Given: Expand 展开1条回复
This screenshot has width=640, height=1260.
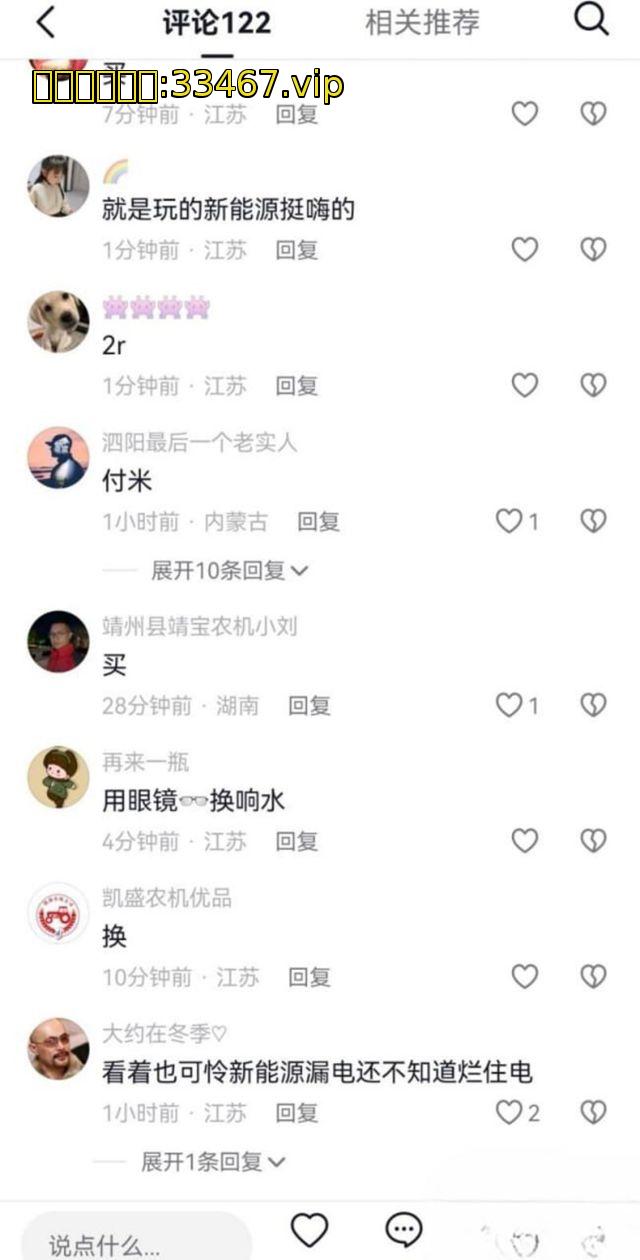Looking at the screenshot, I should tap(212, 1162).
